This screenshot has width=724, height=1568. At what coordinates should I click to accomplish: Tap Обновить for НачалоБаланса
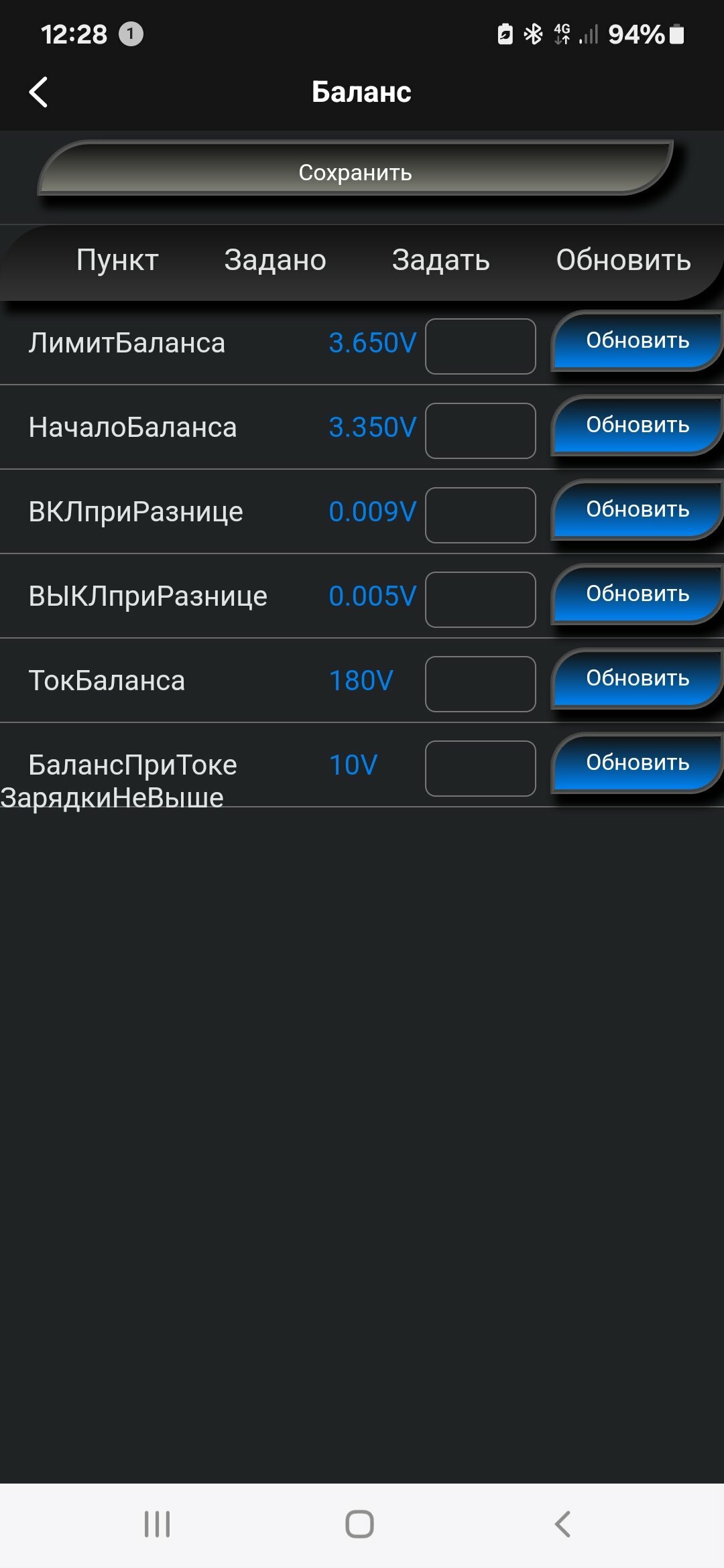pos(637,426)
